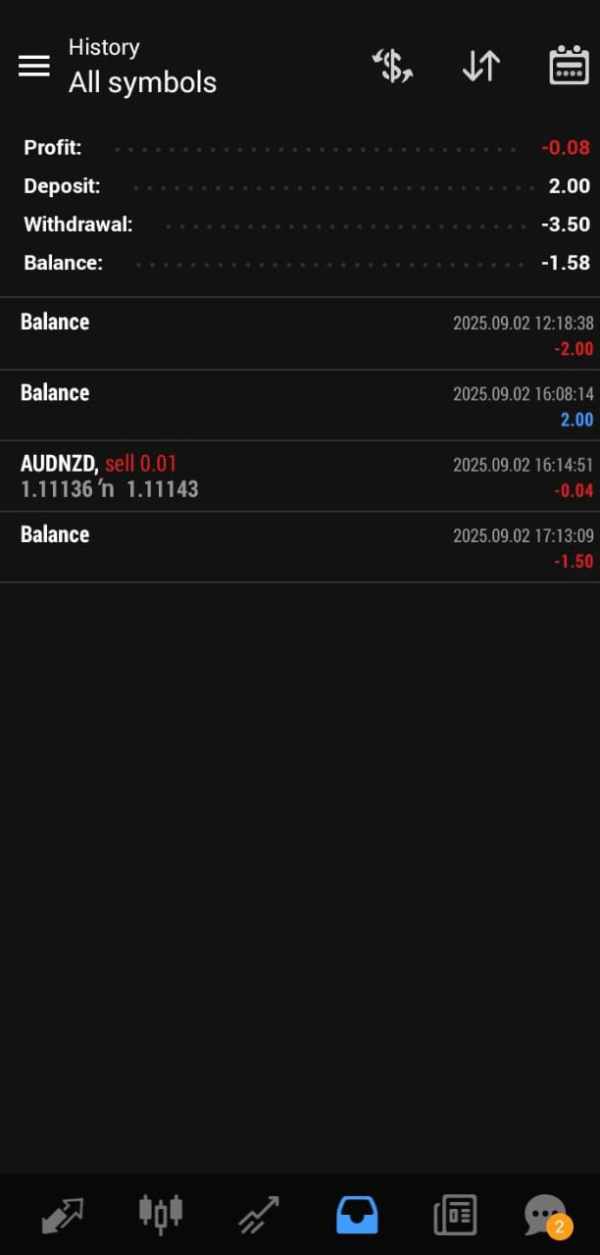Go to the Trade tab
This screenshot has height=1255, width=600.
coord(259,1215)
